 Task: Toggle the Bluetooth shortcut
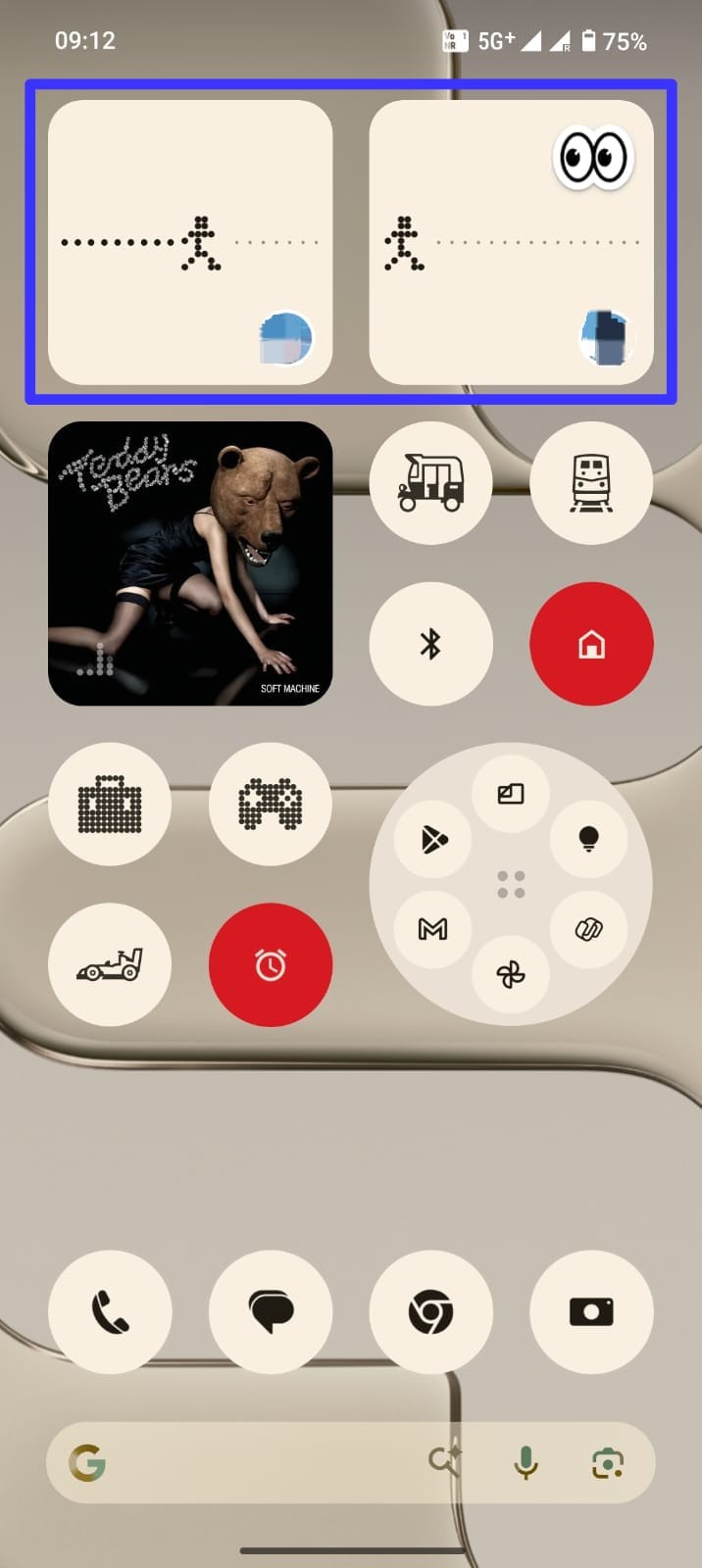(430, 644)
